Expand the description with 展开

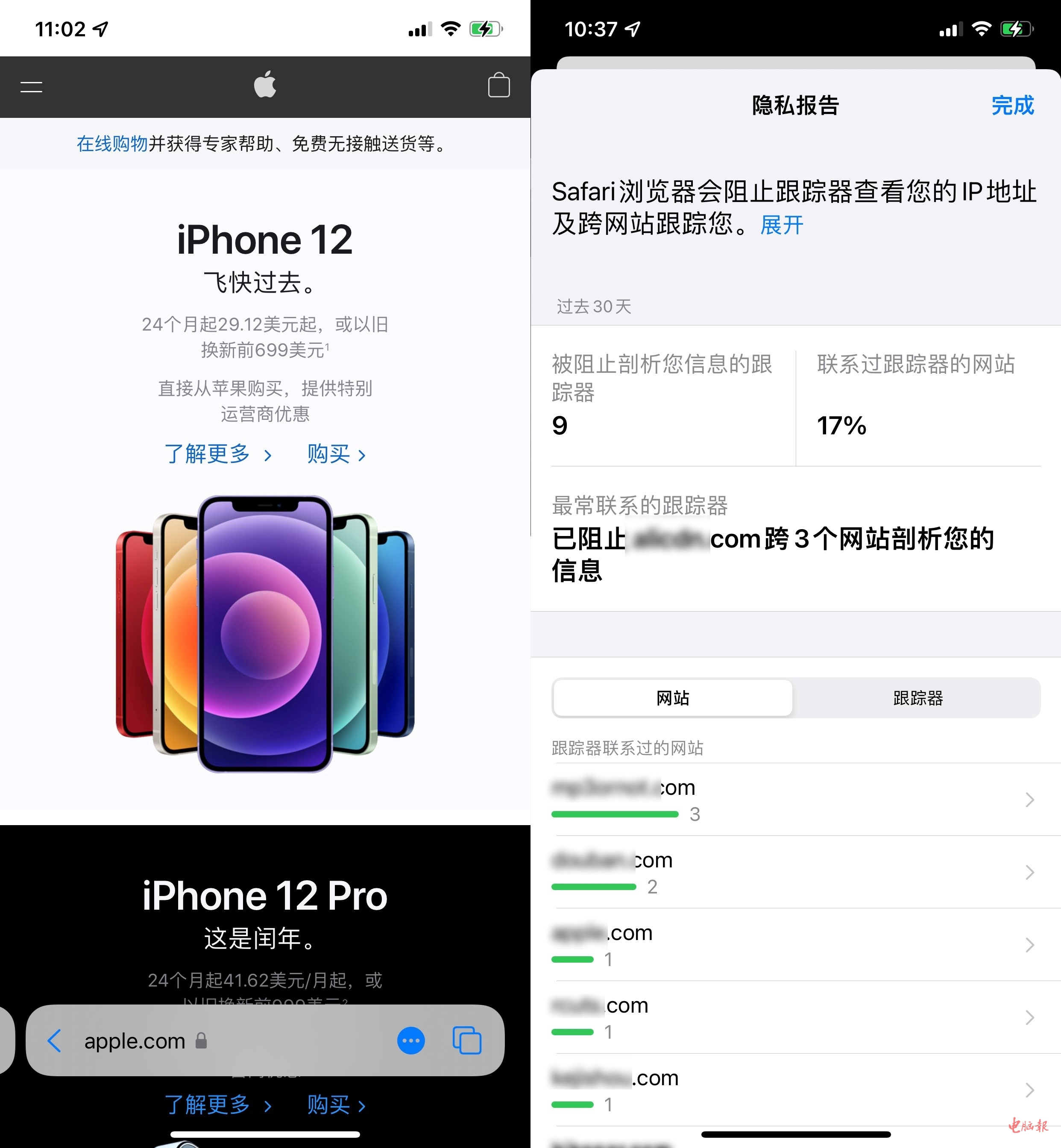click(781, 225)
